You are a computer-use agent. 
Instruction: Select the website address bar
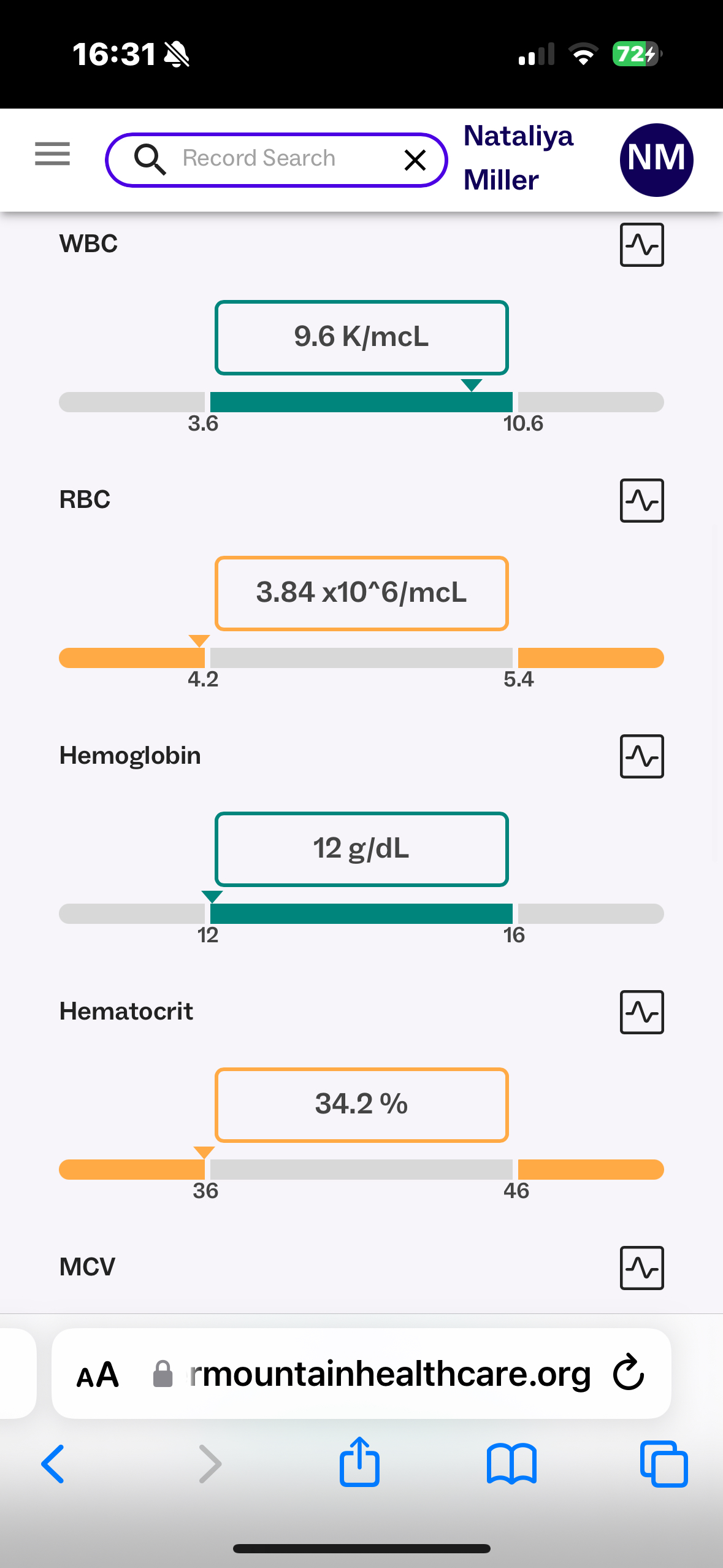point(380,1374)
